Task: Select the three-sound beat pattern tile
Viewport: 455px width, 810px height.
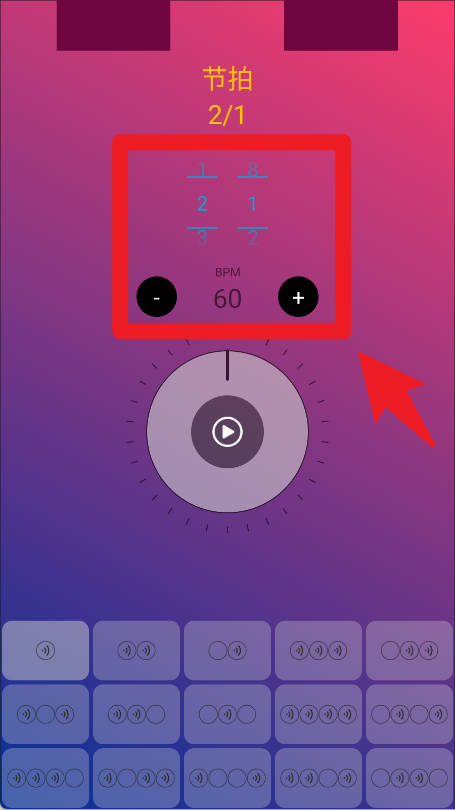Action: [318, 650]
